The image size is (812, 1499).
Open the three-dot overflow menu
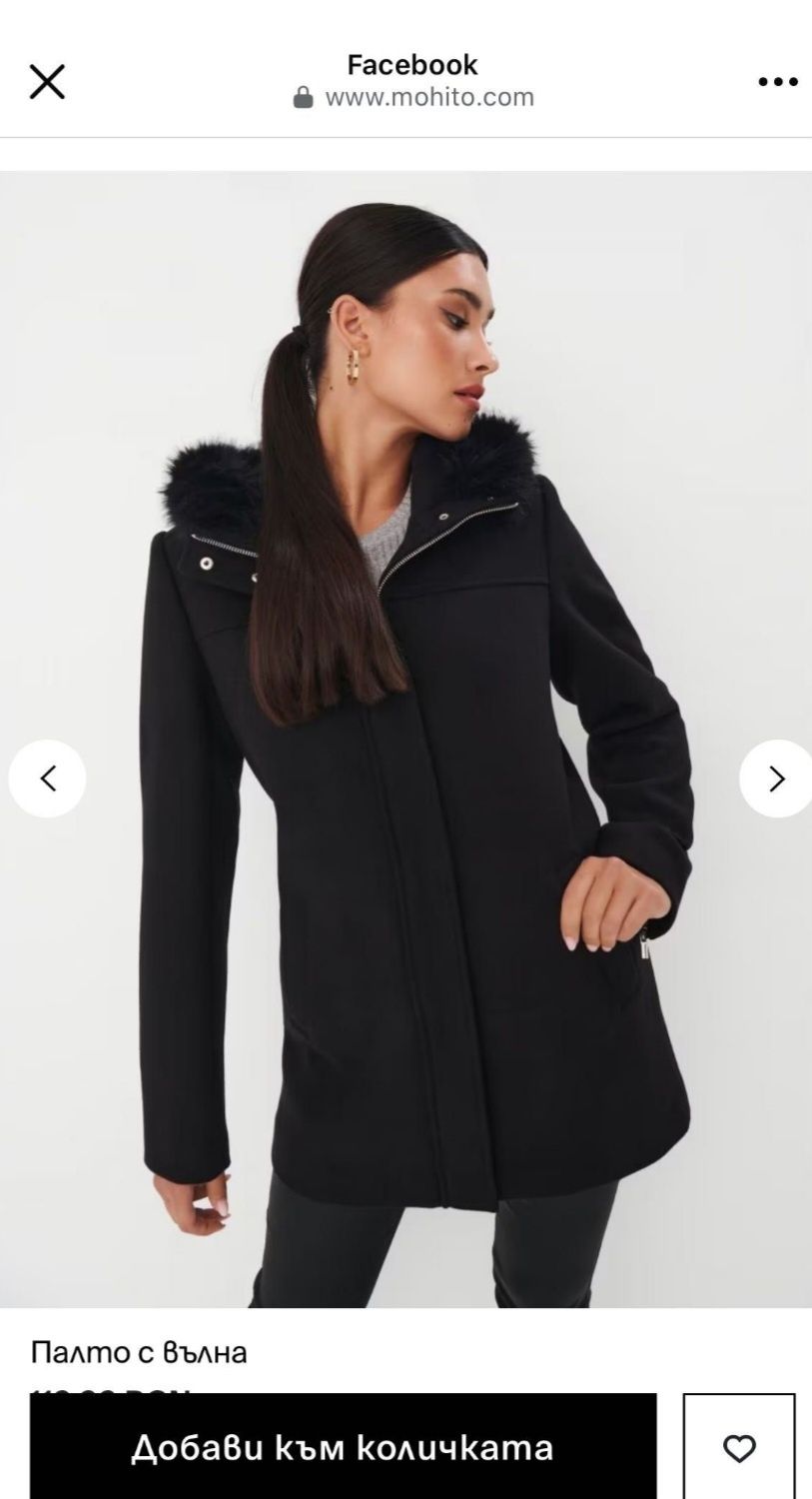click(x=777, y=82)
